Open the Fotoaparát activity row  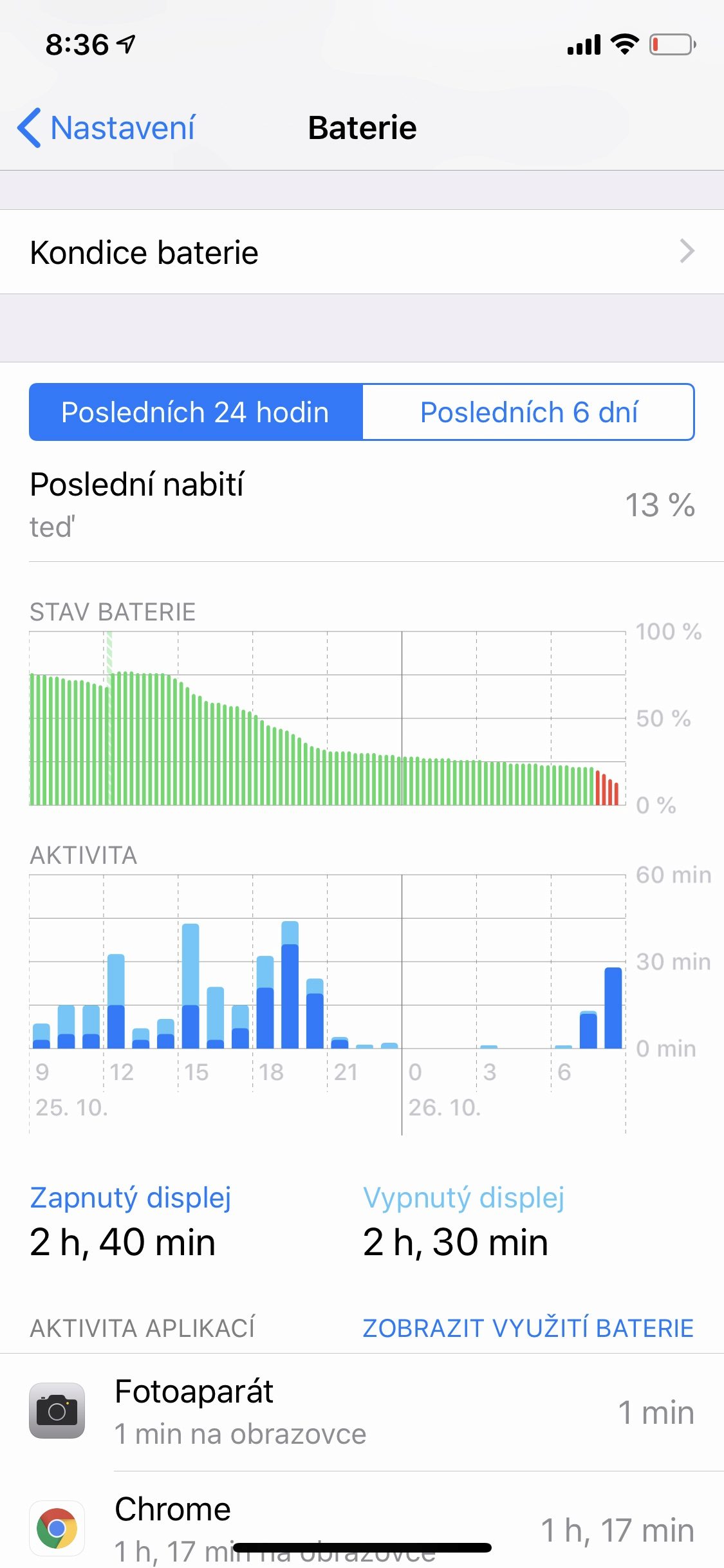click(362, 1412)
